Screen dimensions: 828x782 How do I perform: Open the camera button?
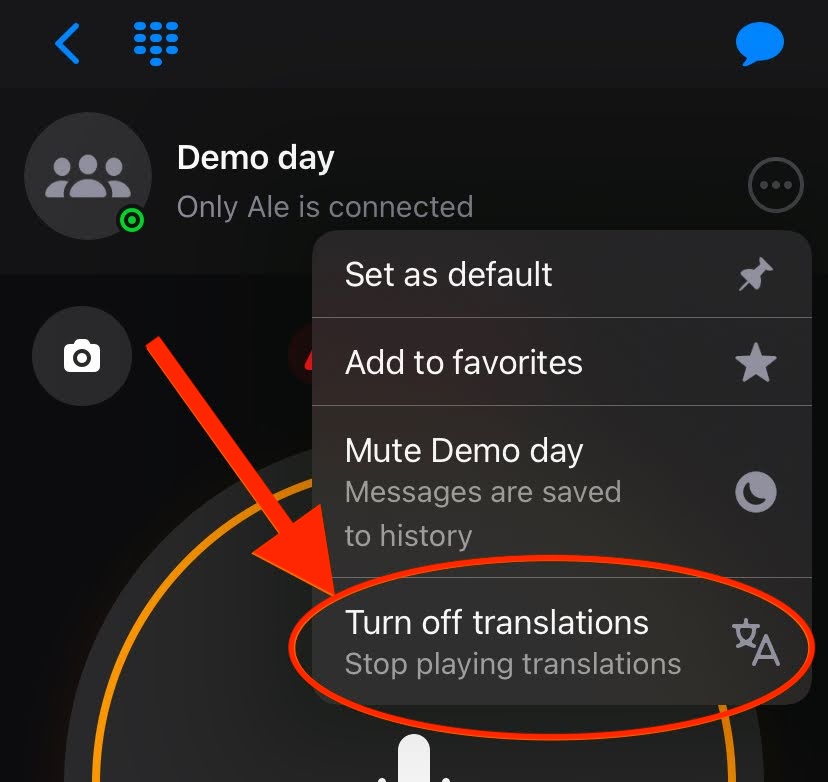click(82, 356)
